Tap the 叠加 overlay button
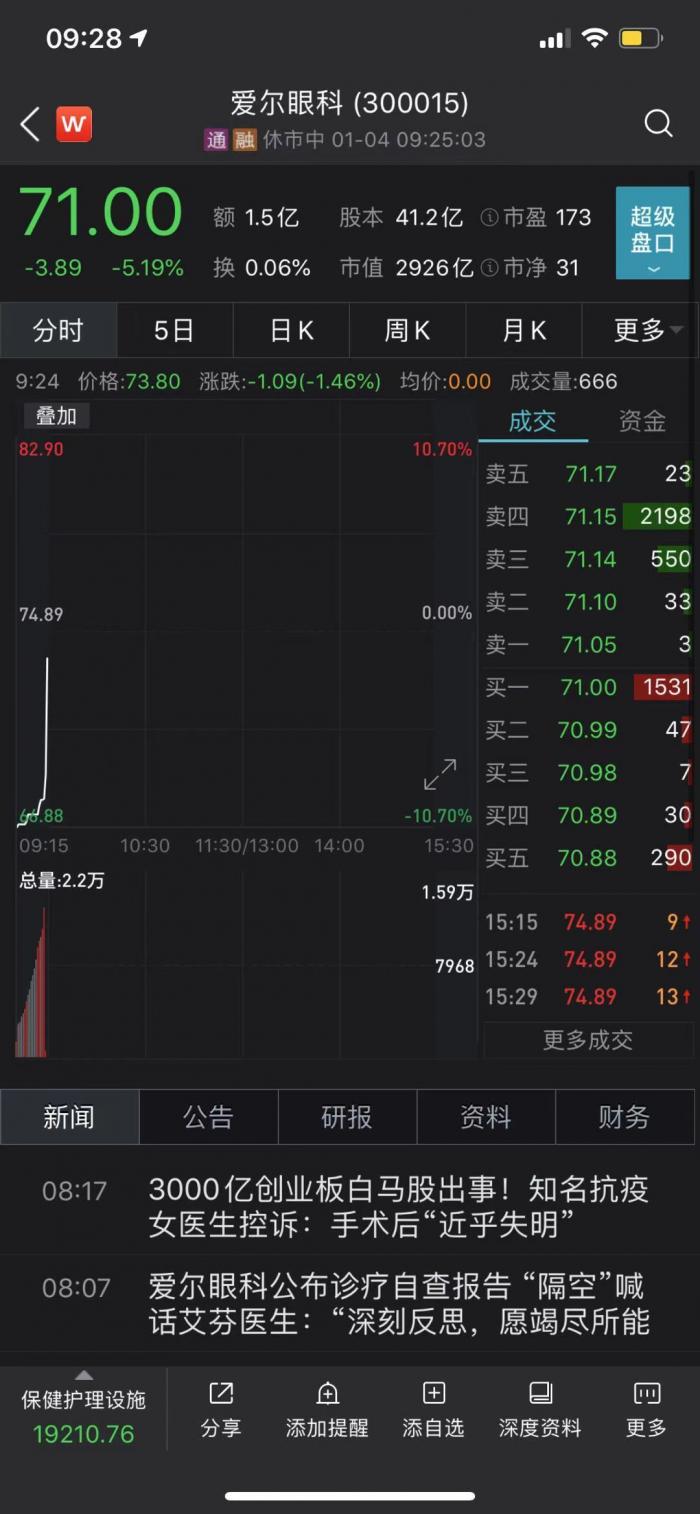 point(56,416)
